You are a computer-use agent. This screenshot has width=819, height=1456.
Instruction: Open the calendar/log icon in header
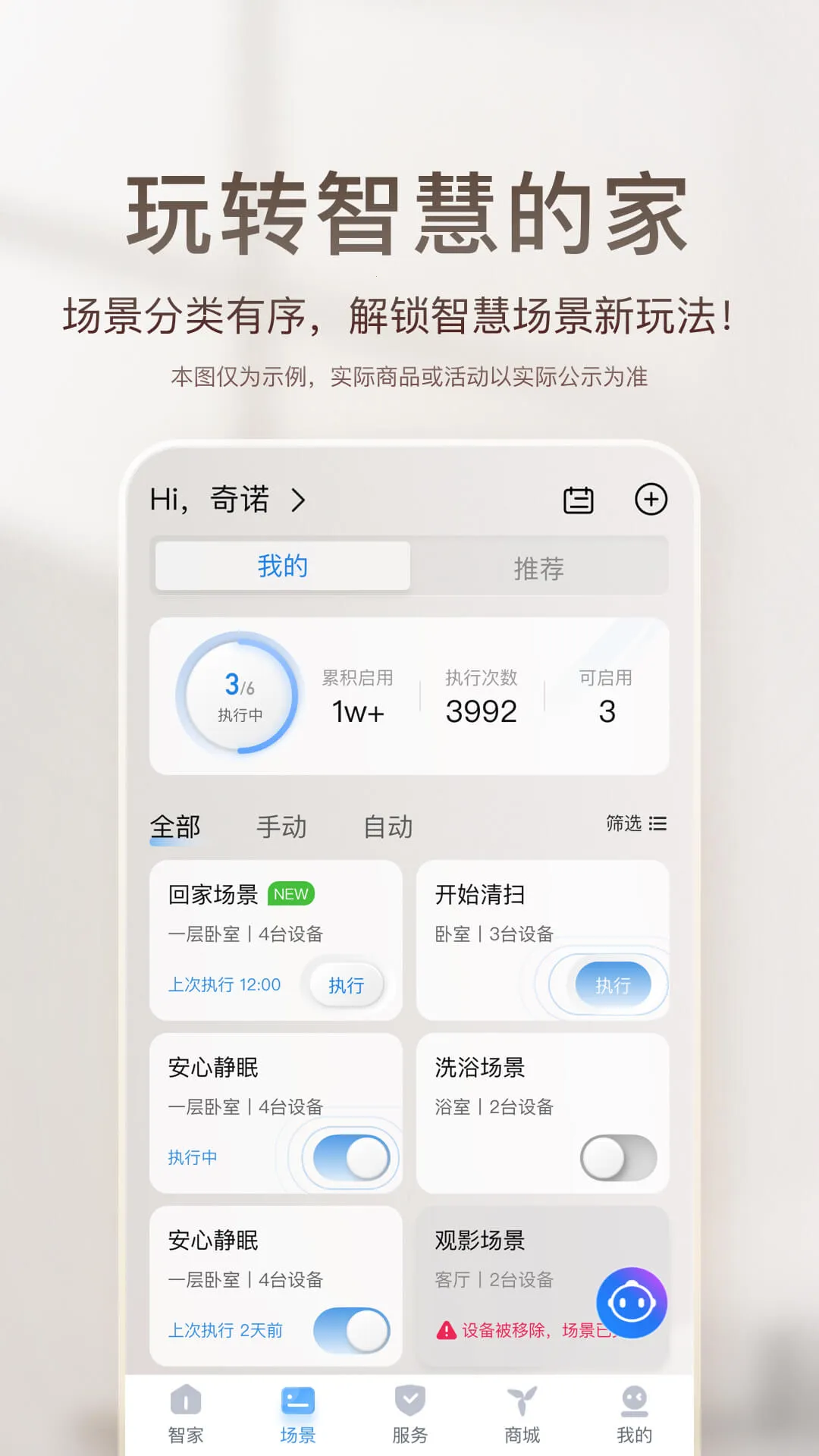(x=579, y=500)
